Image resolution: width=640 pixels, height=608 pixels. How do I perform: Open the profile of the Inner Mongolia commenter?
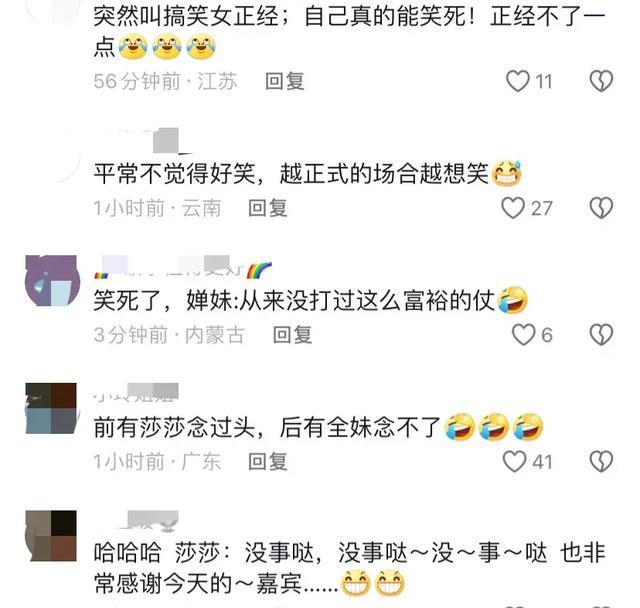[52, 282]
